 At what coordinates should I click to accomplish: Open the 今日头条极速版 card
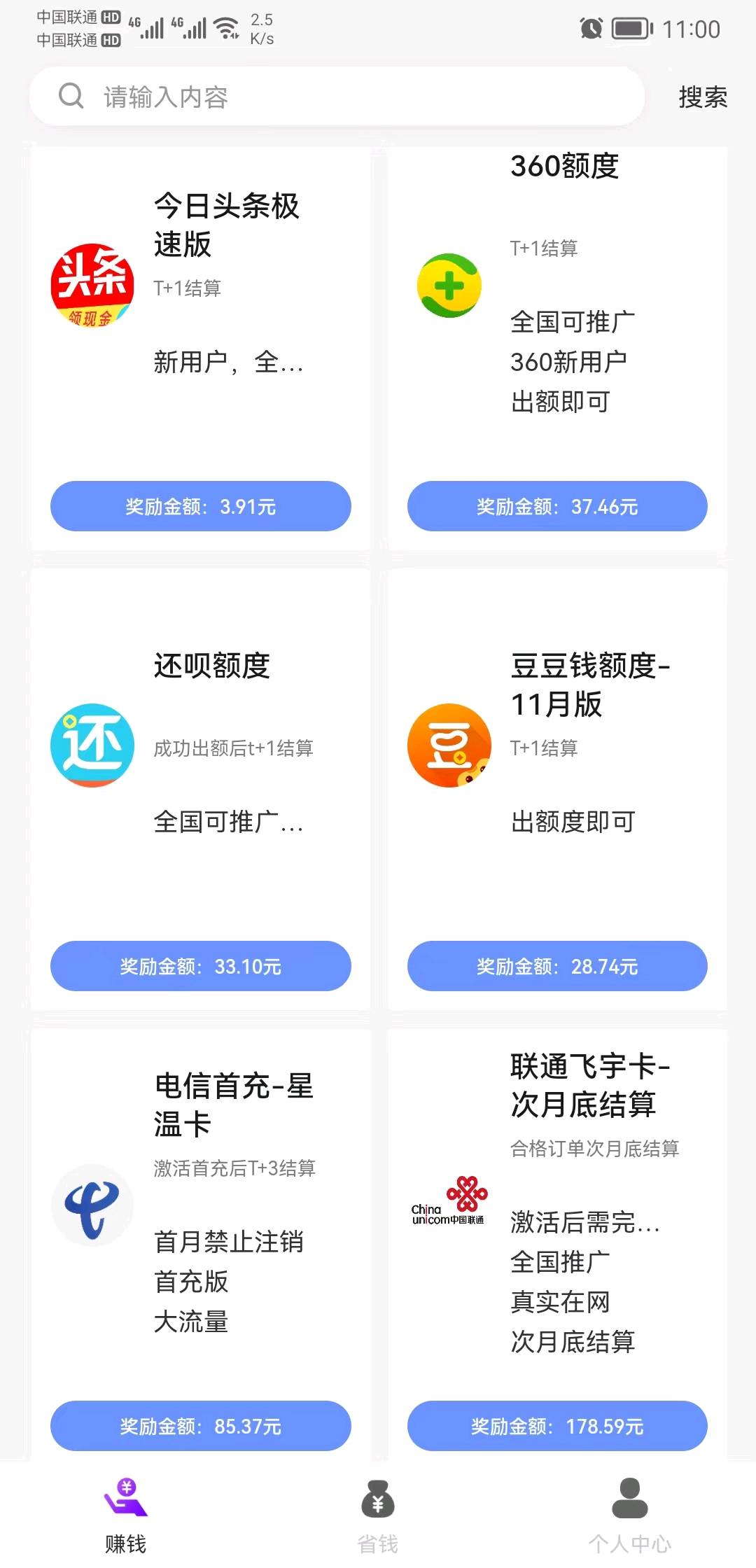(201, 349)
